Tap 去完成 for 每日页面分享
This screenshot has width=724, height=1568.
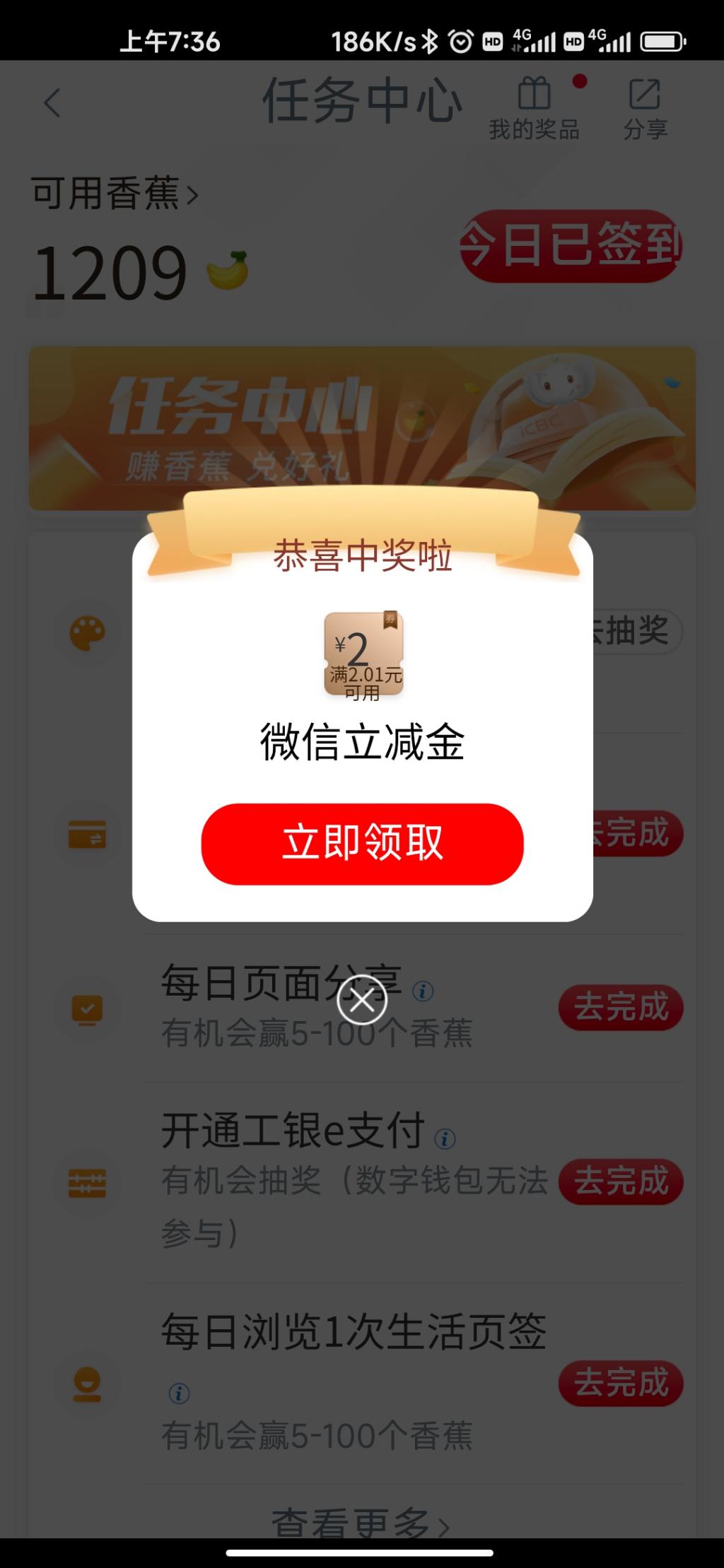click(x=621, y=1007)
